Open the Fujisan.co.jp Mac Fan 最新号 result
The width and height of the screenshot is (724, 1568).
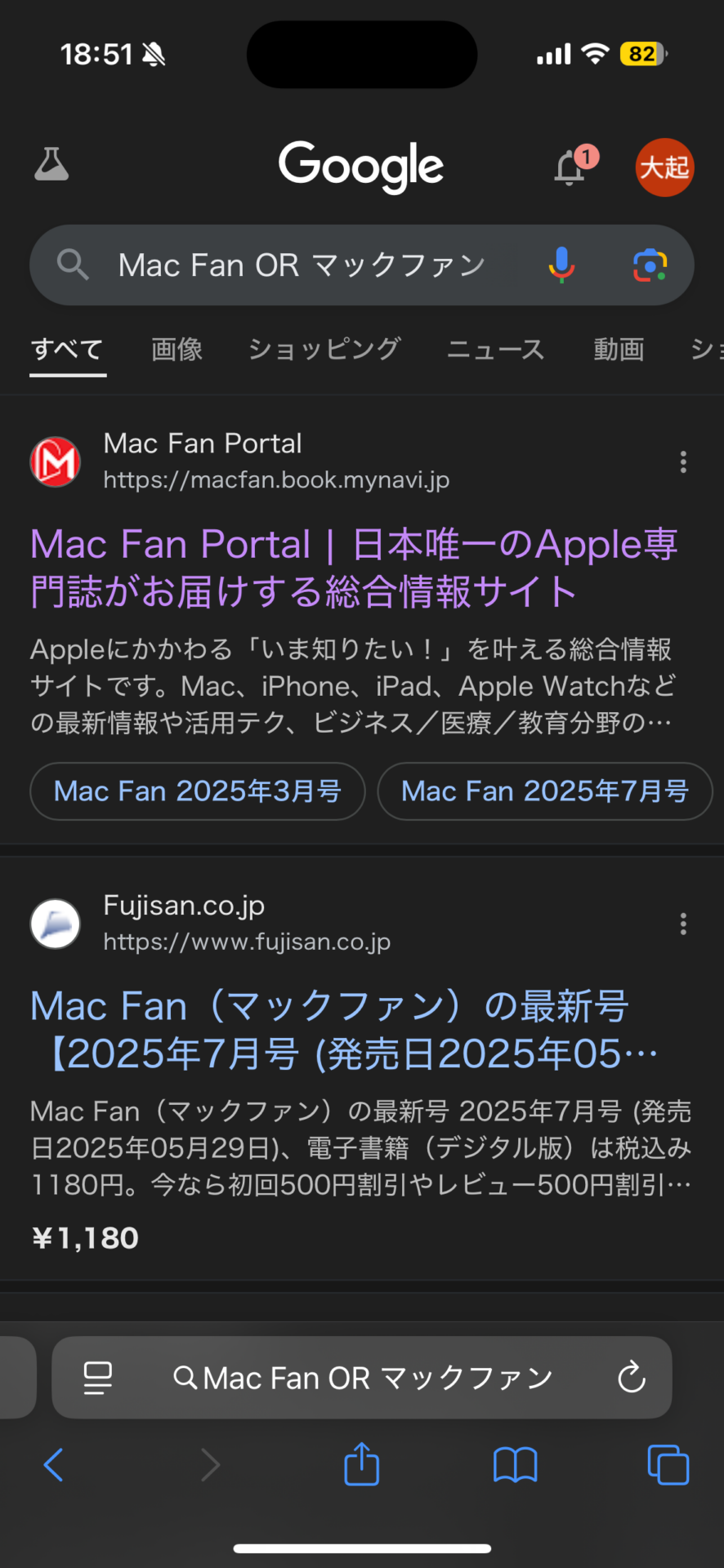[x=344, y=1030]
